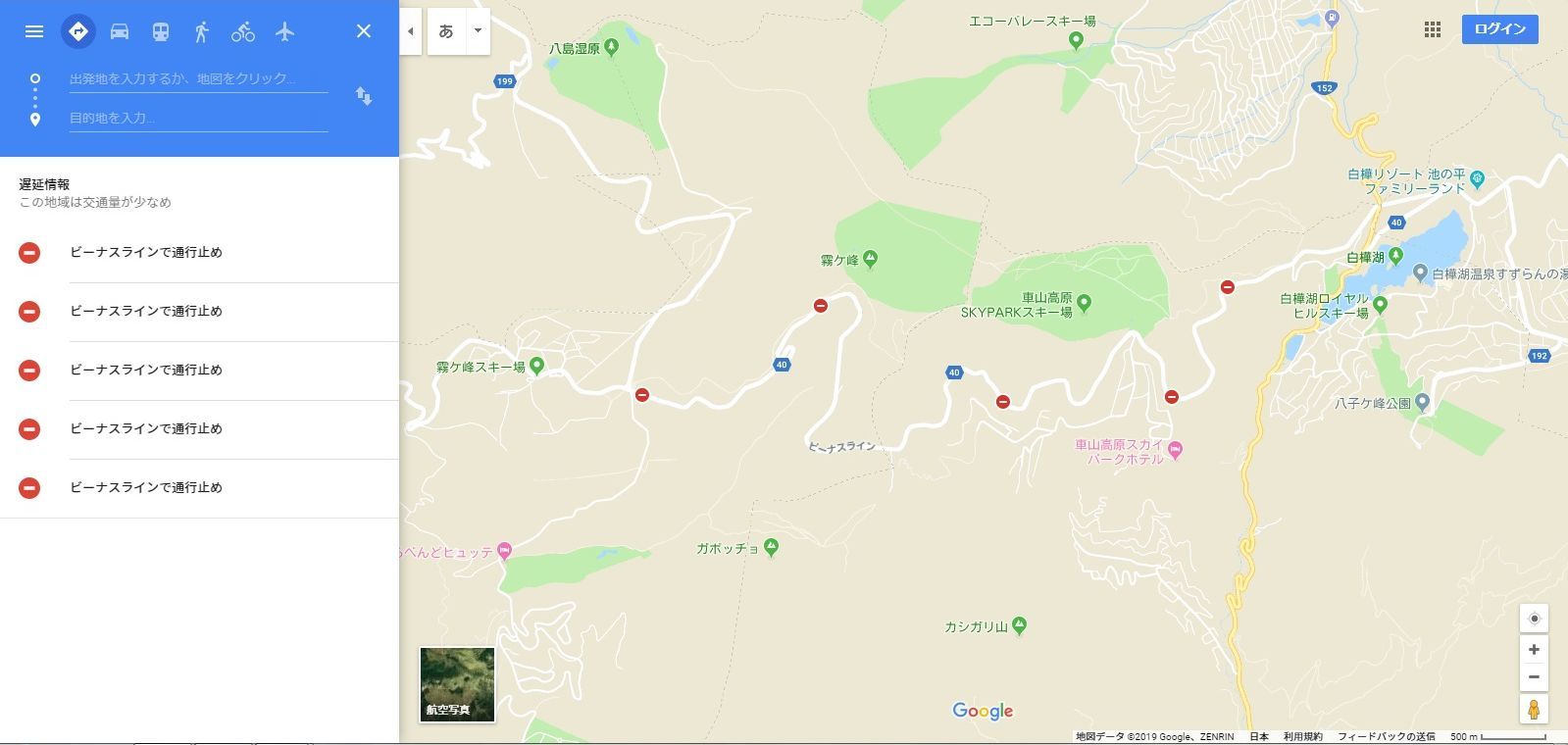
Task: Open the hamburger menu
Action: (x=34, y=31)
